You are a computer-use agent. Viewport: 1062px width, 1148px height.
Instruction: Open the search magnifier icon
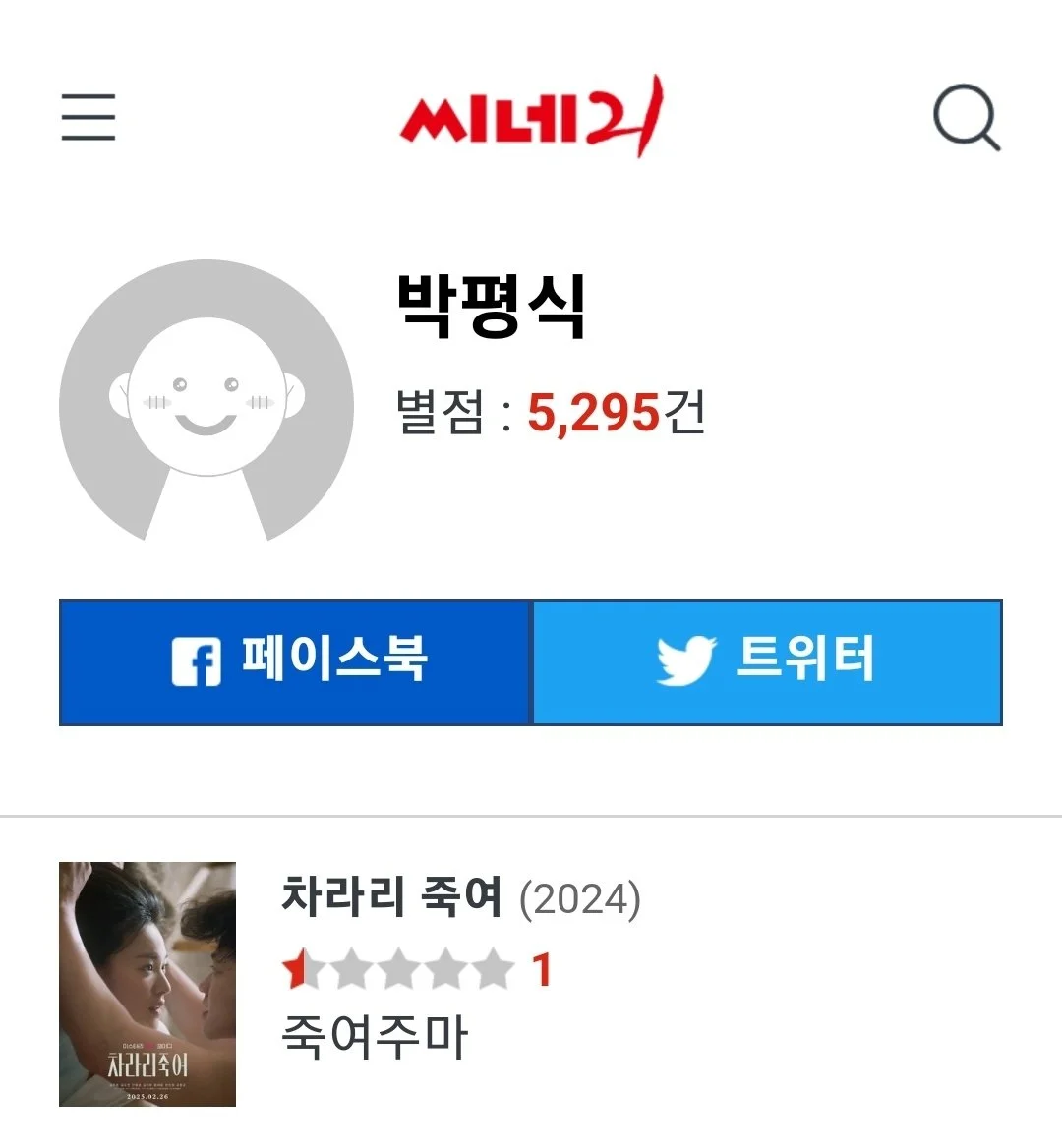click(x=967, y=117)
